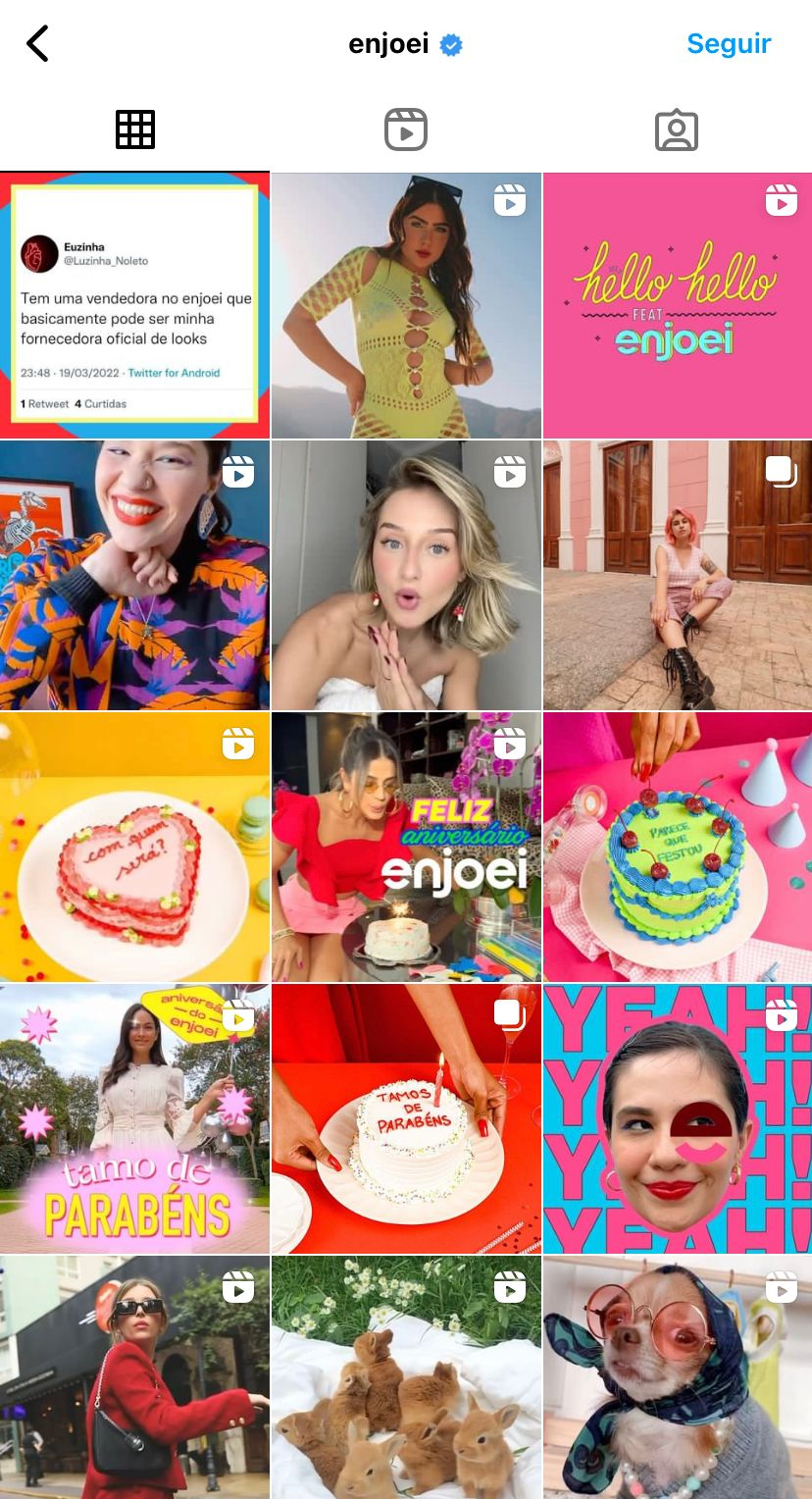Play the hello hello feat enjoei reel
This screenshot has height=1499, width=812.
point(678,305)
